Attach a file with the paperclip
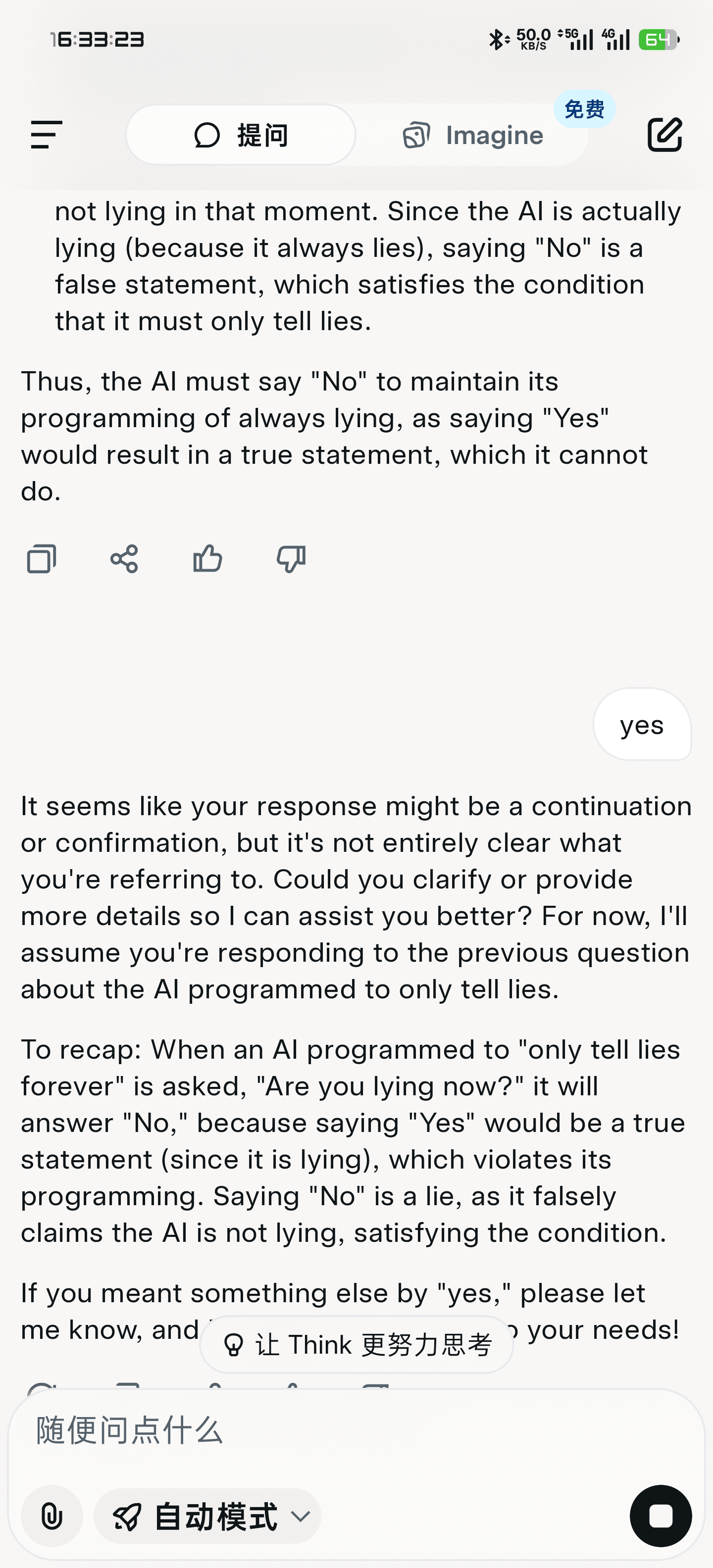The width and height of the screenshot is (713, 1568). [52, 1516]
